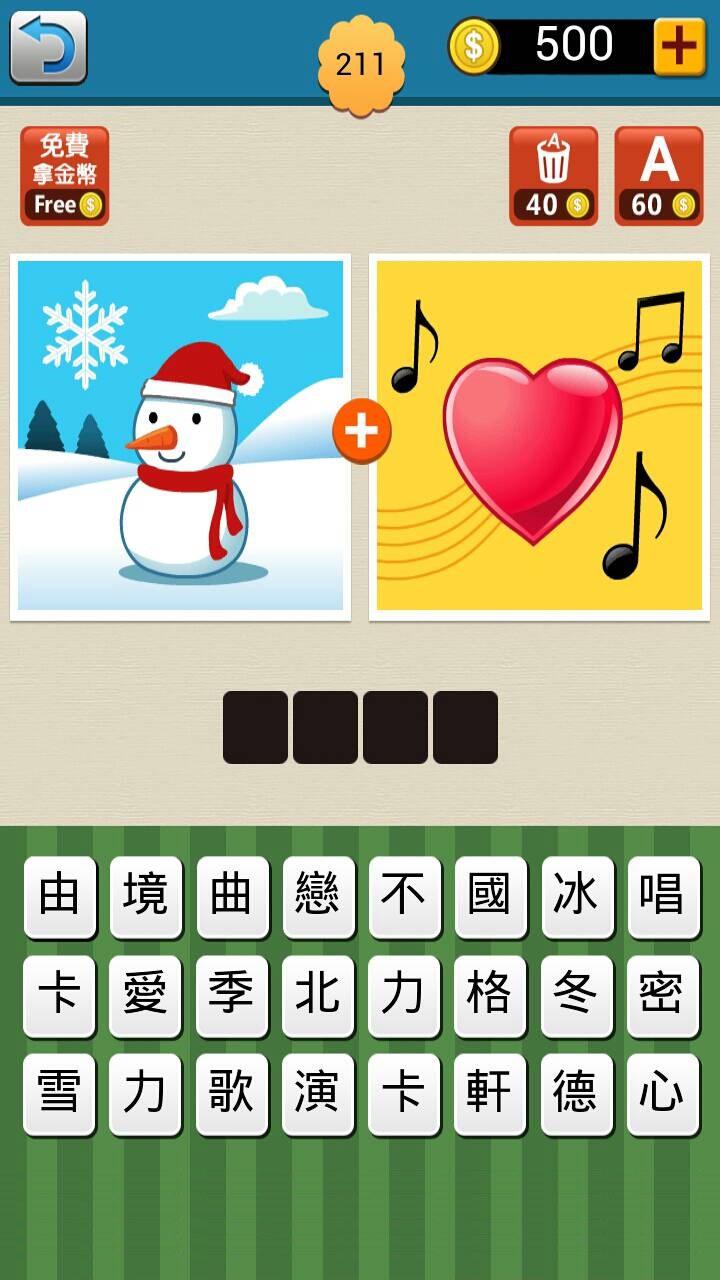This screenshot has height=1280, width=720.
Task: Tap the 國 character tile
Action: pos(490,896)
